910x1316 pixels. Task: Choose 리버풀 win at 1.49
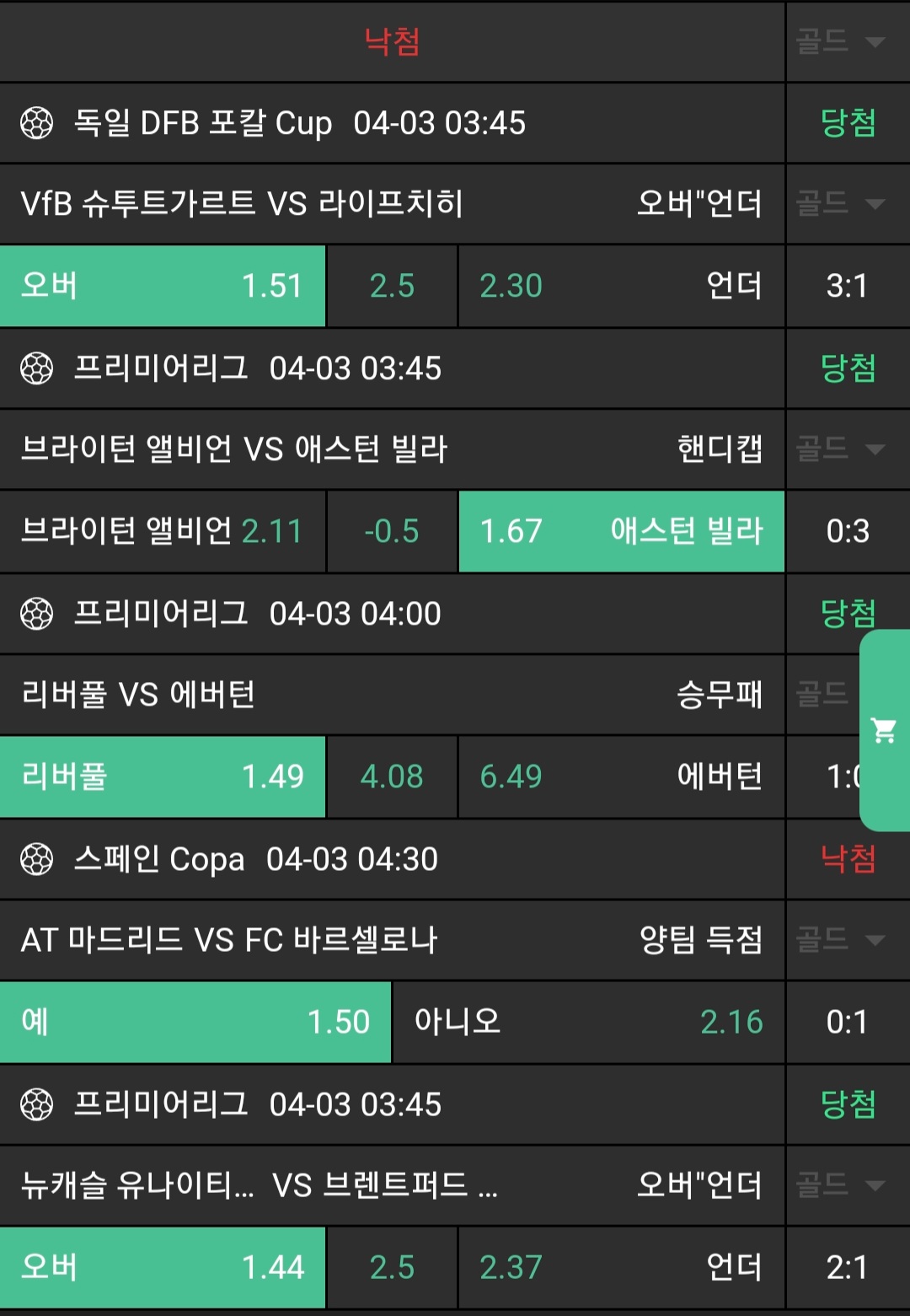(x=163, y=776)
